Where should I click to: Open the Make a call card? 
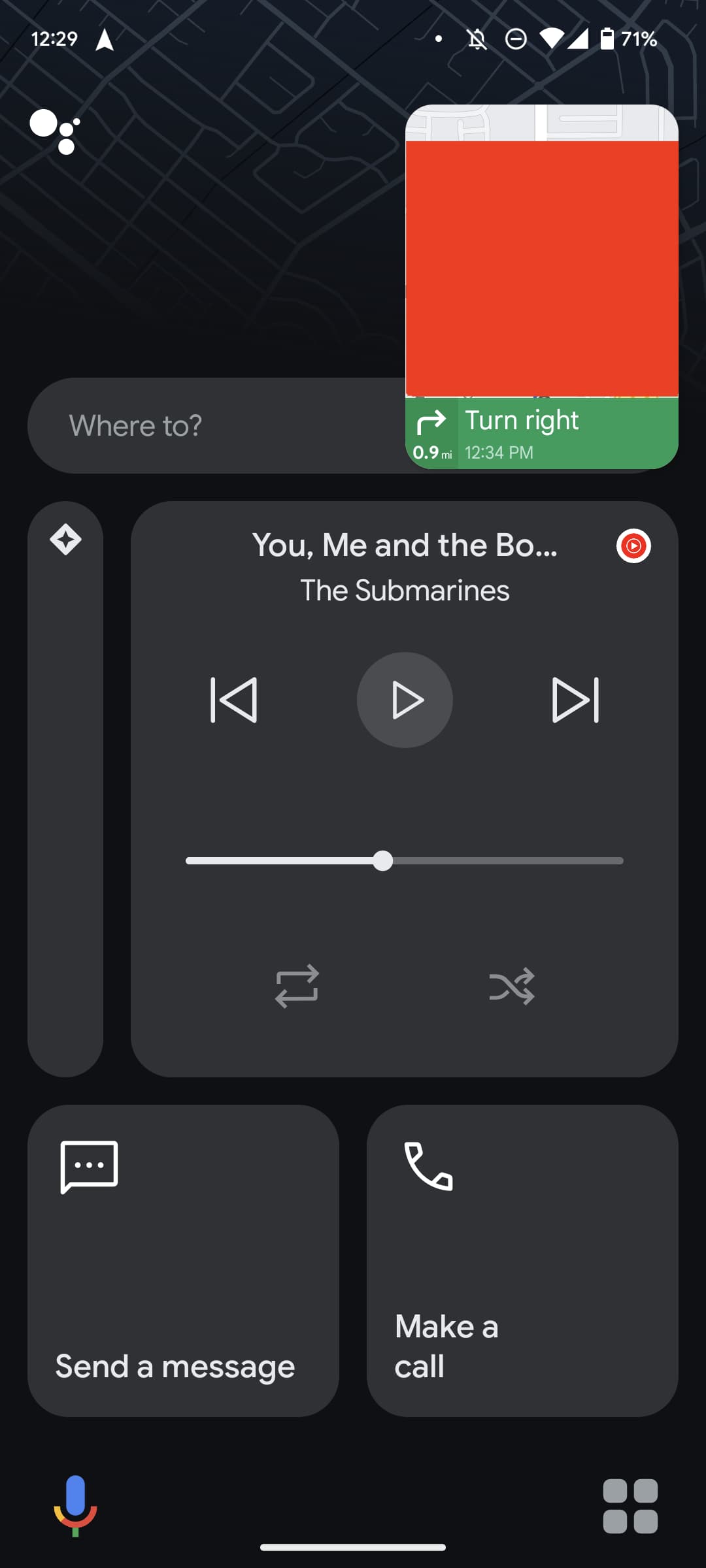click(x=522, y=1261)
